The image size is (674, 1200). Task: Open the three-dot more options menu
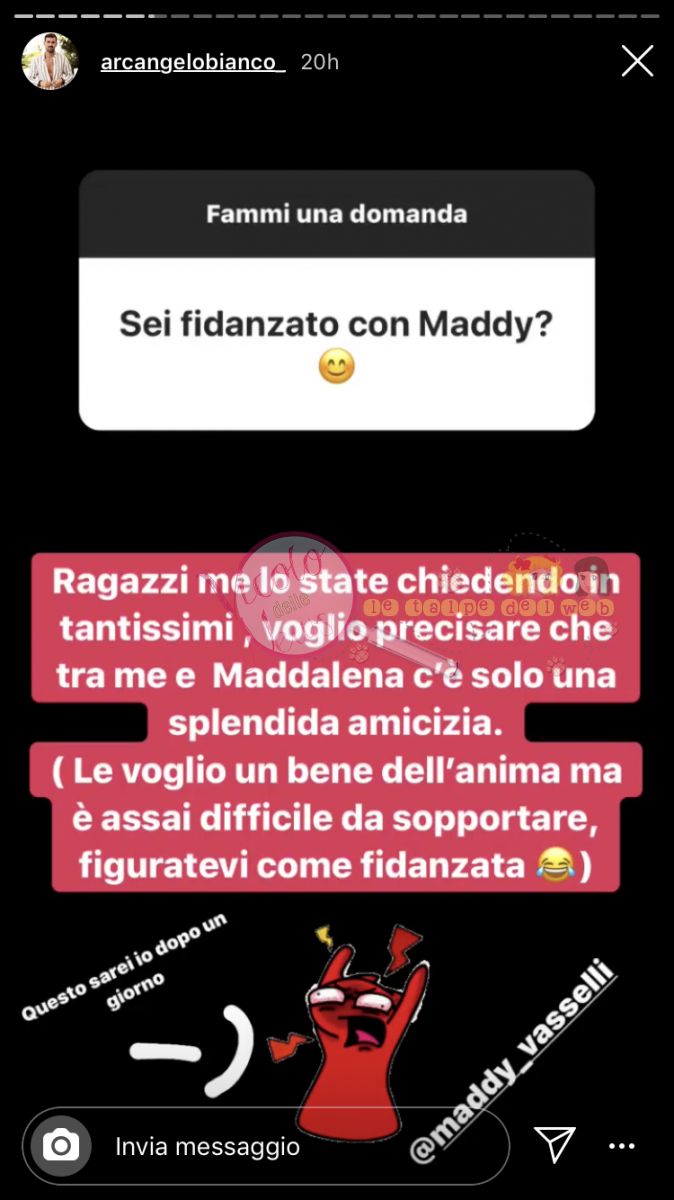(x=621, y=1146)
